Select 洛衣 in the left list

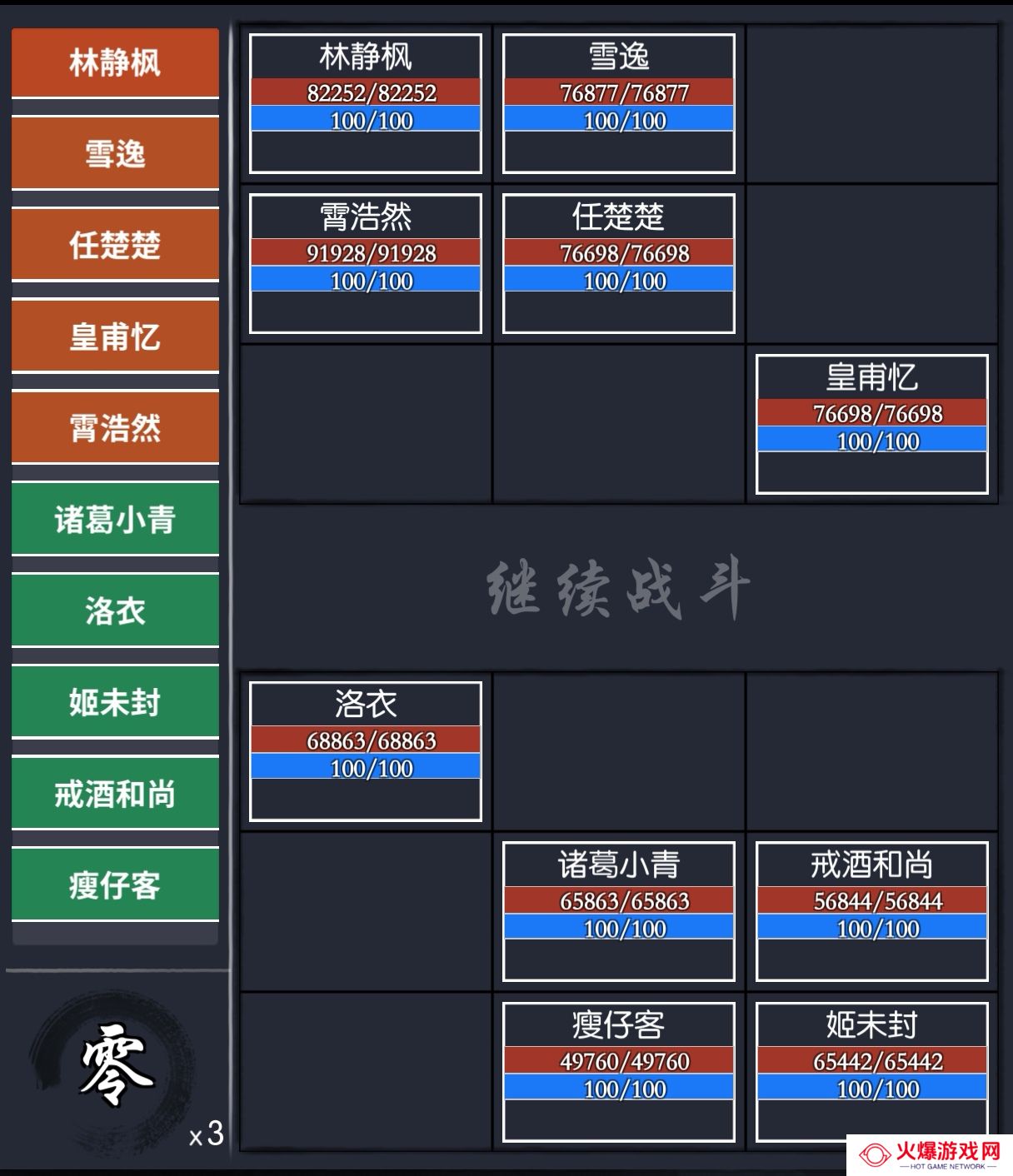tap(115, 611)
